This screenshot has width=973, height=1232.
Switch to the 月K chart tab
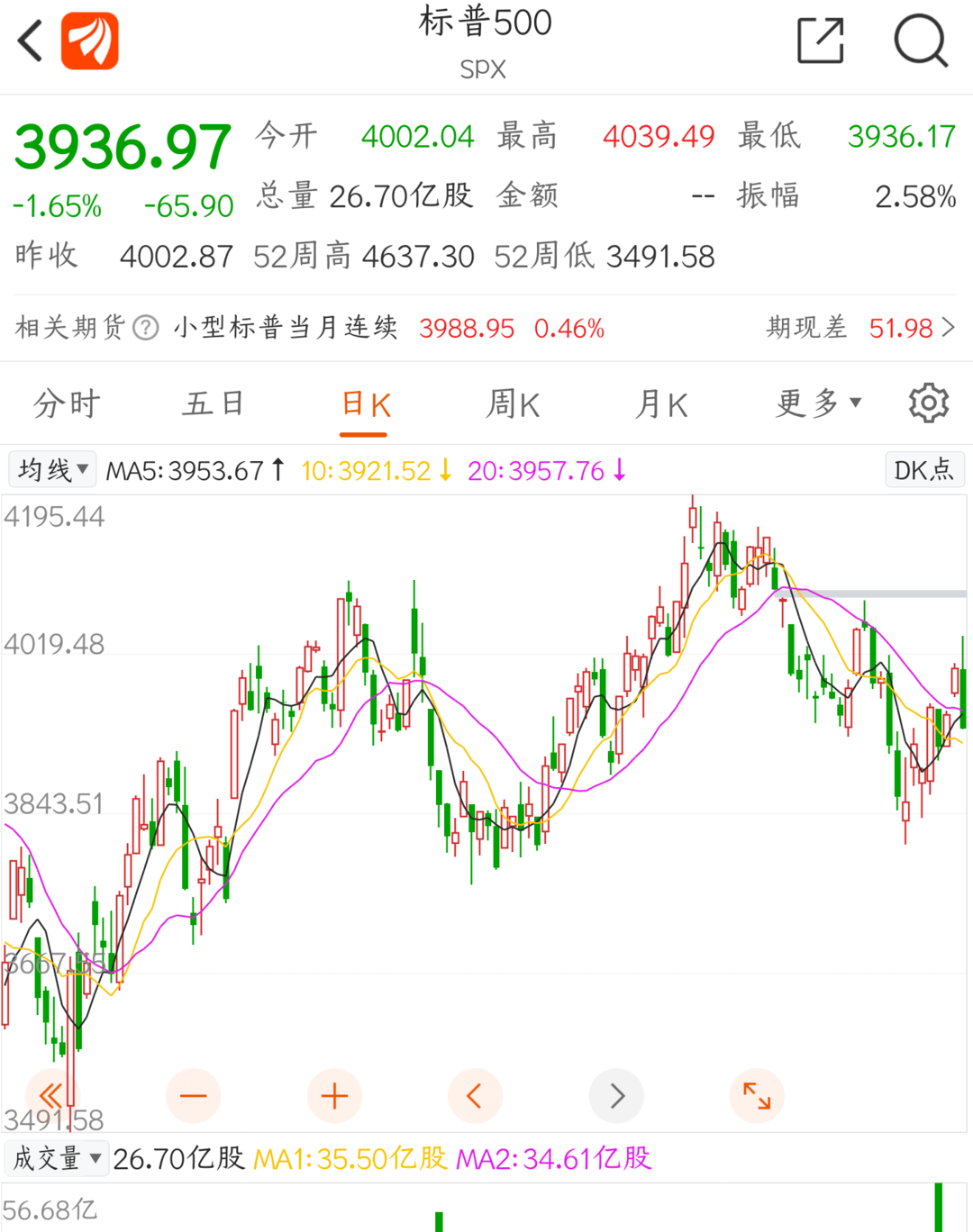661,404
